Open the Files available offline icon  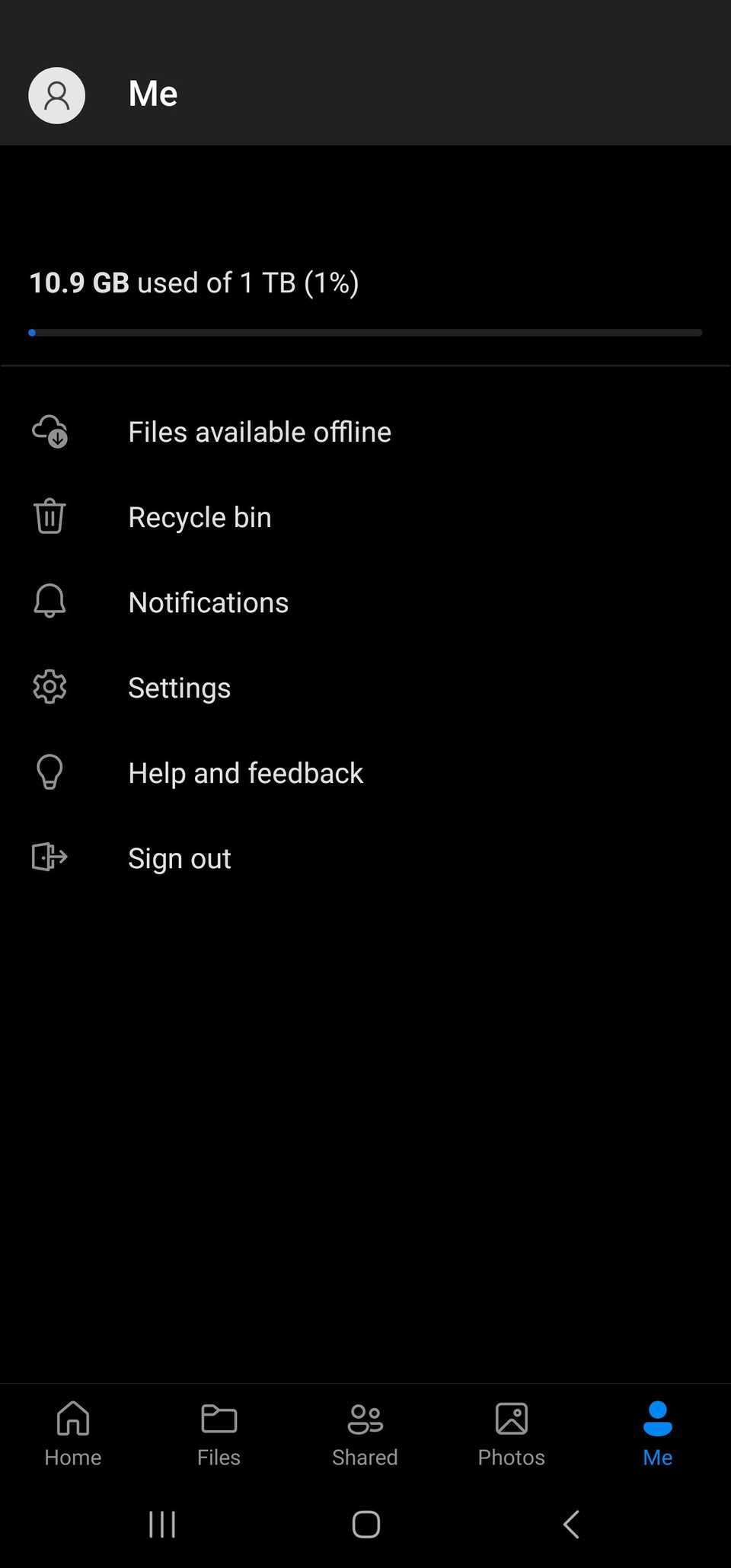(x=49, y=431)
